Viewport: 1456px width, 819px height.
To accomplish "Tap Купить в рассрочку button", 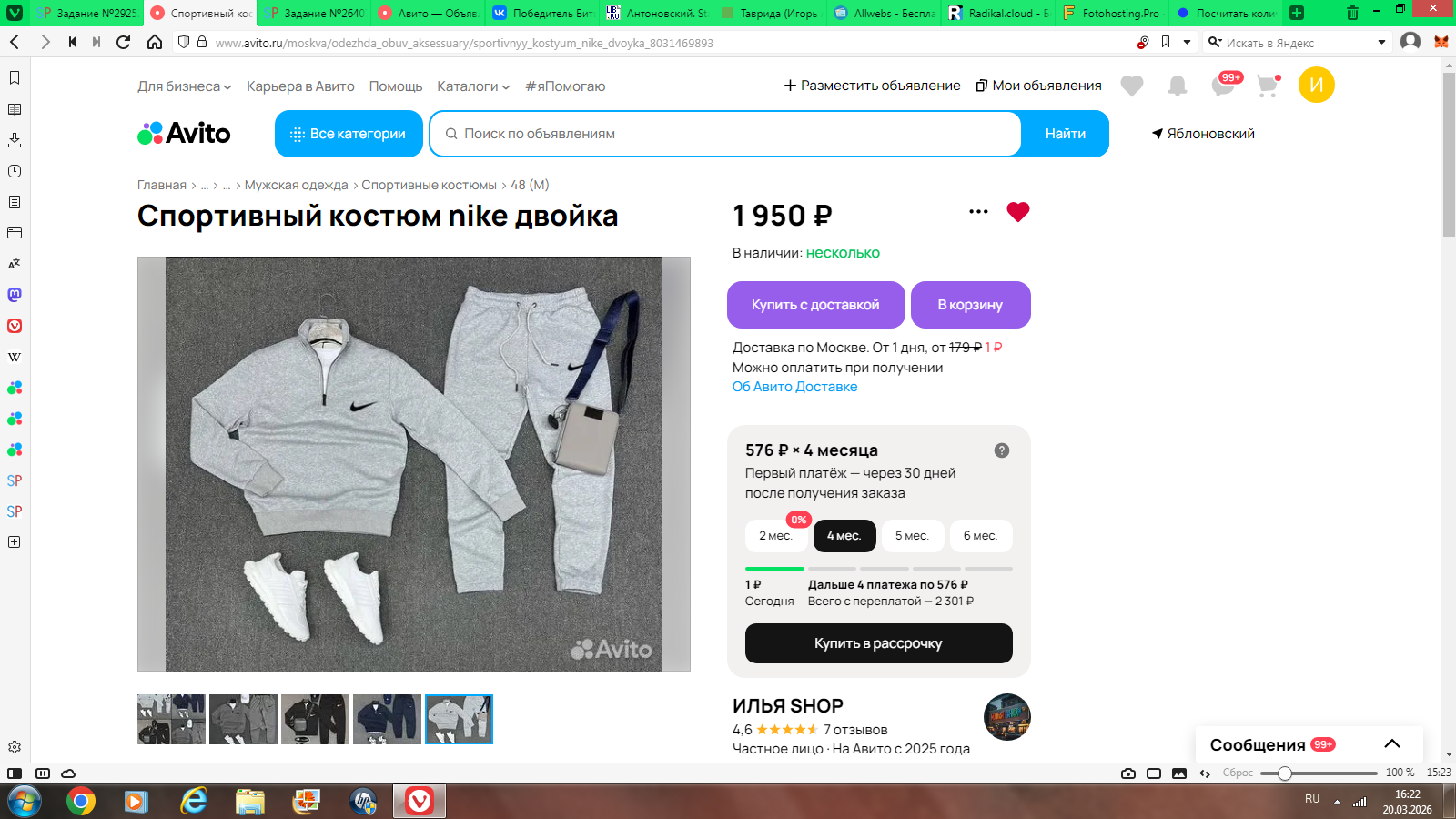I will point(878,643).
